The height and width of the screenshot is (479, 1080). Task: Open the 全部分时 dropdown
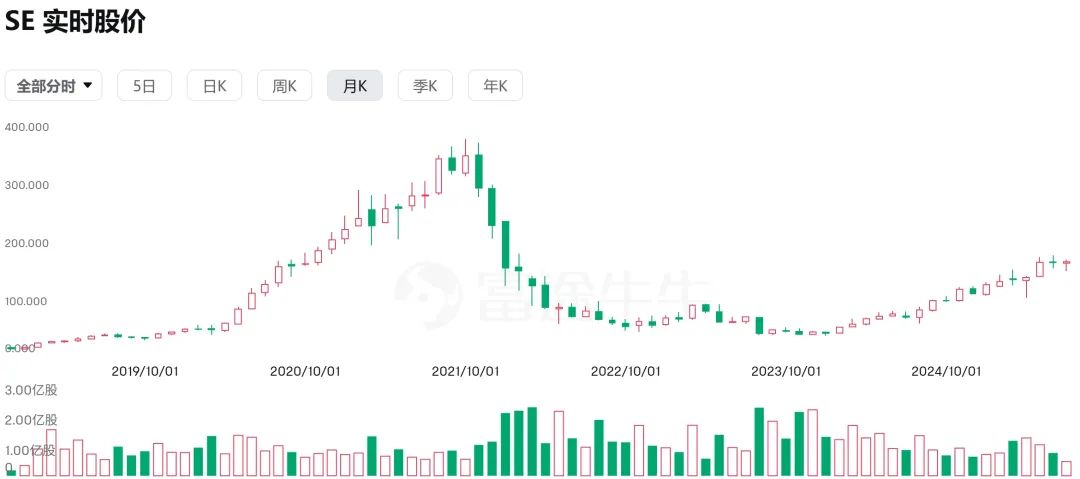click(x=54, y=86)
